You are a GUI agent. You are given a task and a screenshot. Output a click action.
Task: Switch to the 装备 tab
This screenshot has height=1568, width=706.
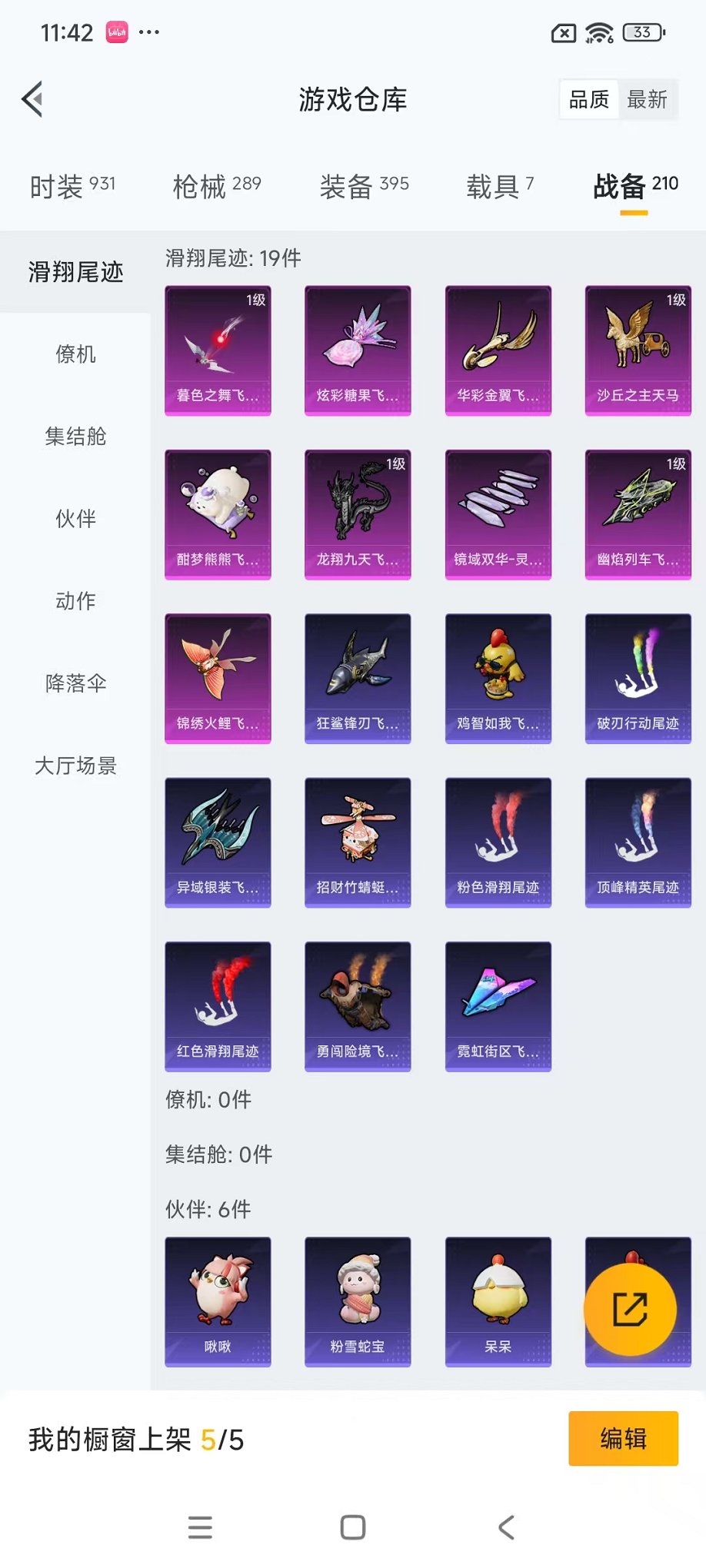(364, 186)
